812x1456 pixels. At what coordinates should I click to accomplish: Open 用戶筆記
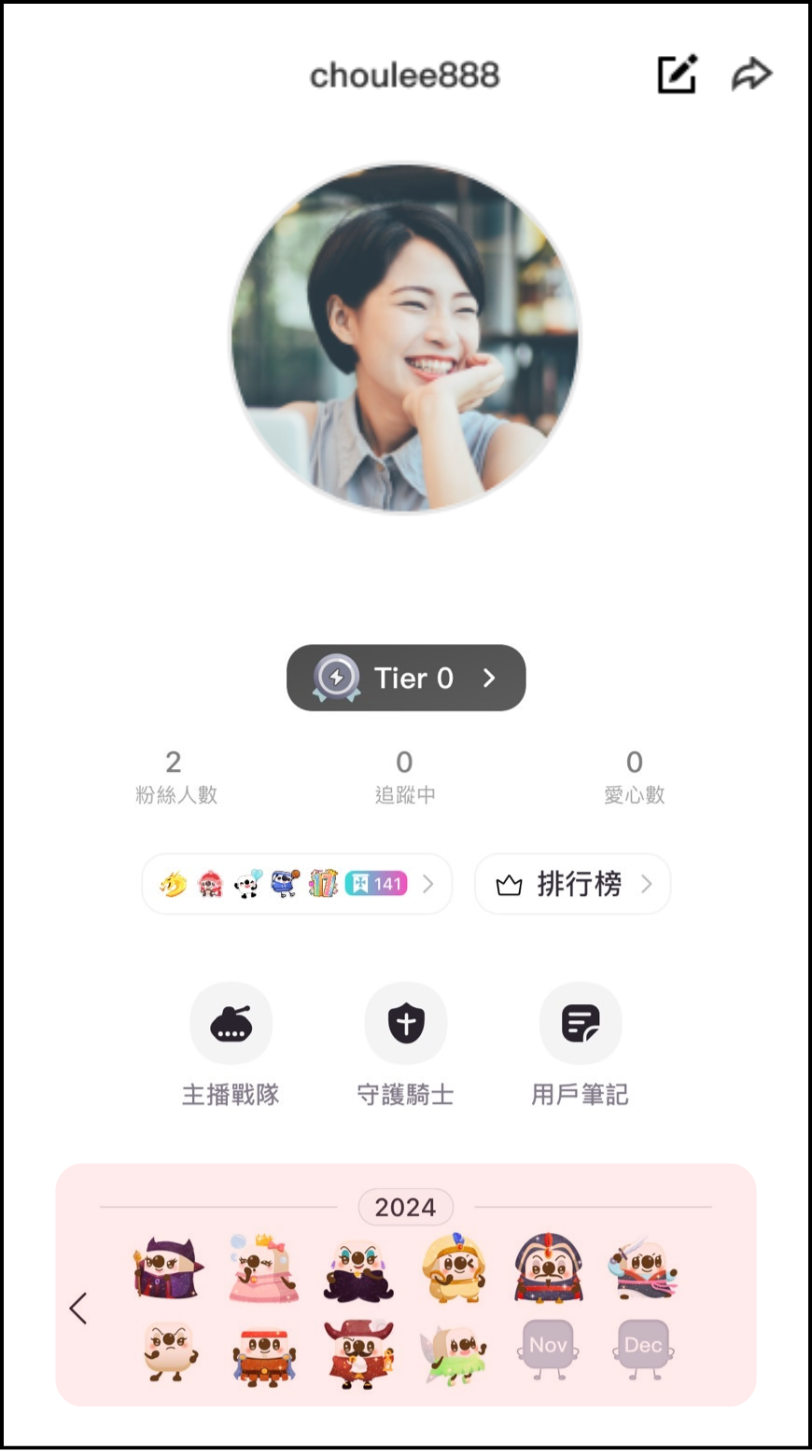pyautogui.click(x=581, y=1024)
